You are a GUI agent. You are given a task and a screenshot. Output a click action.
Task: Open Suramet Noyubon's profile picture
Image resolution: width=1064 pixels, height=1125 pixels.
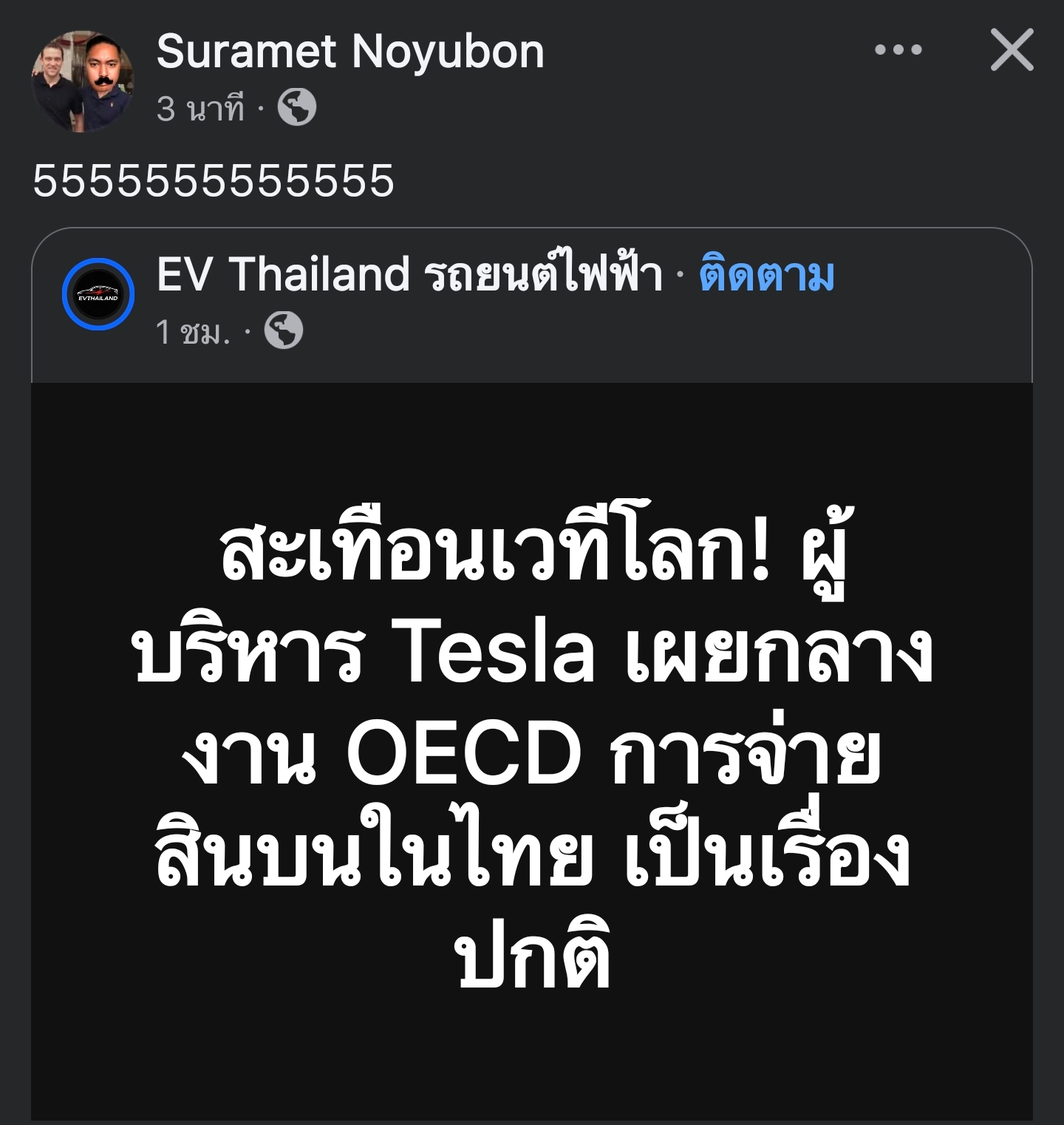click(x=82, y=81)
